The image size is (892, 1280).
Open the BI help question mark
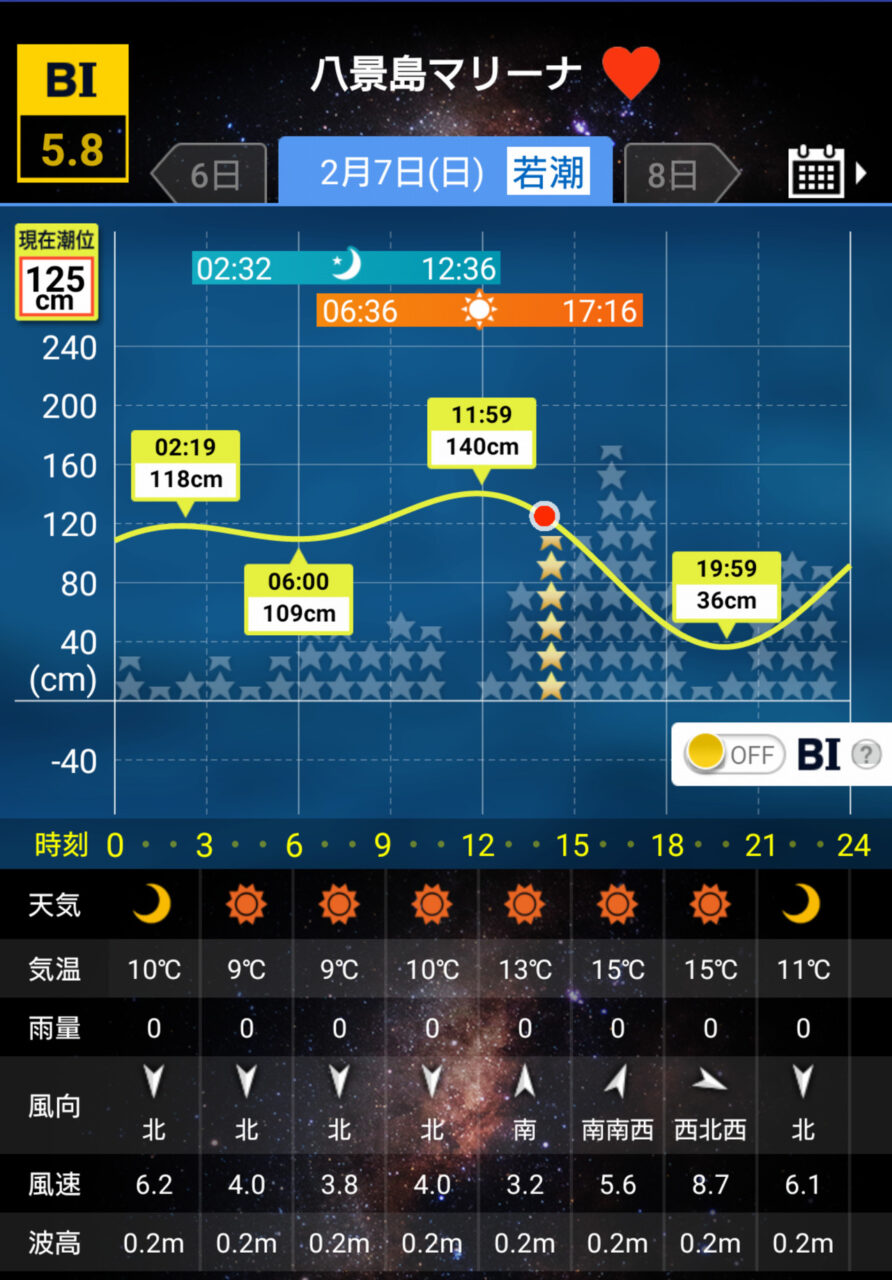pos(865,755)
